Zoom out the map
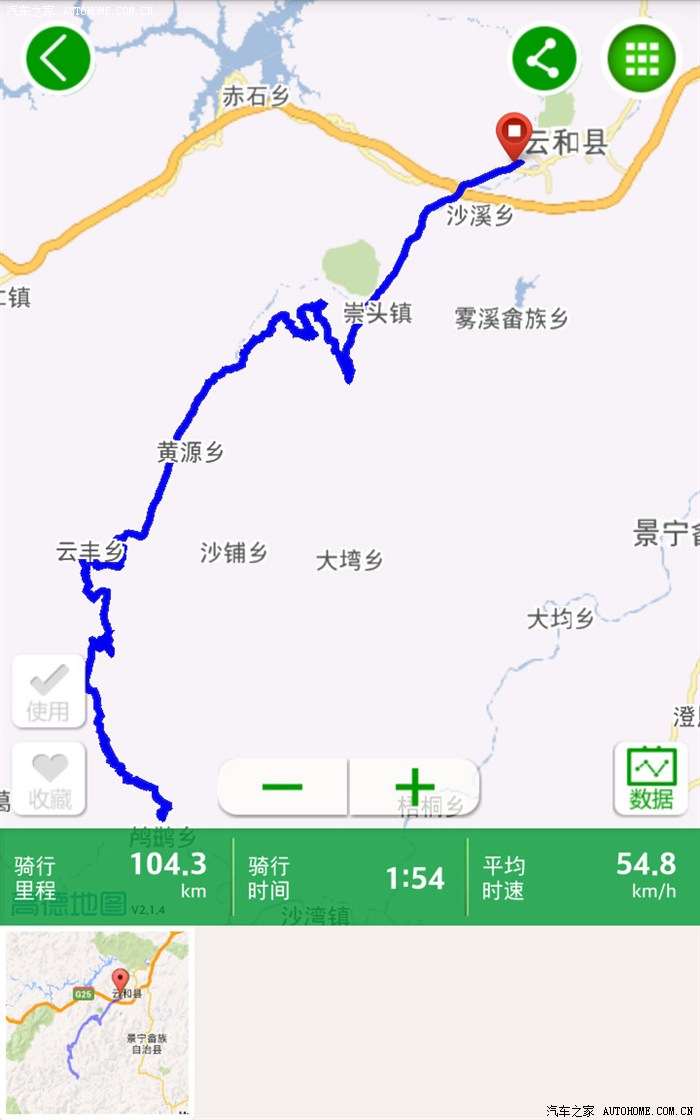The height and width of the screenshot is (1120, 700). [283, 787]
